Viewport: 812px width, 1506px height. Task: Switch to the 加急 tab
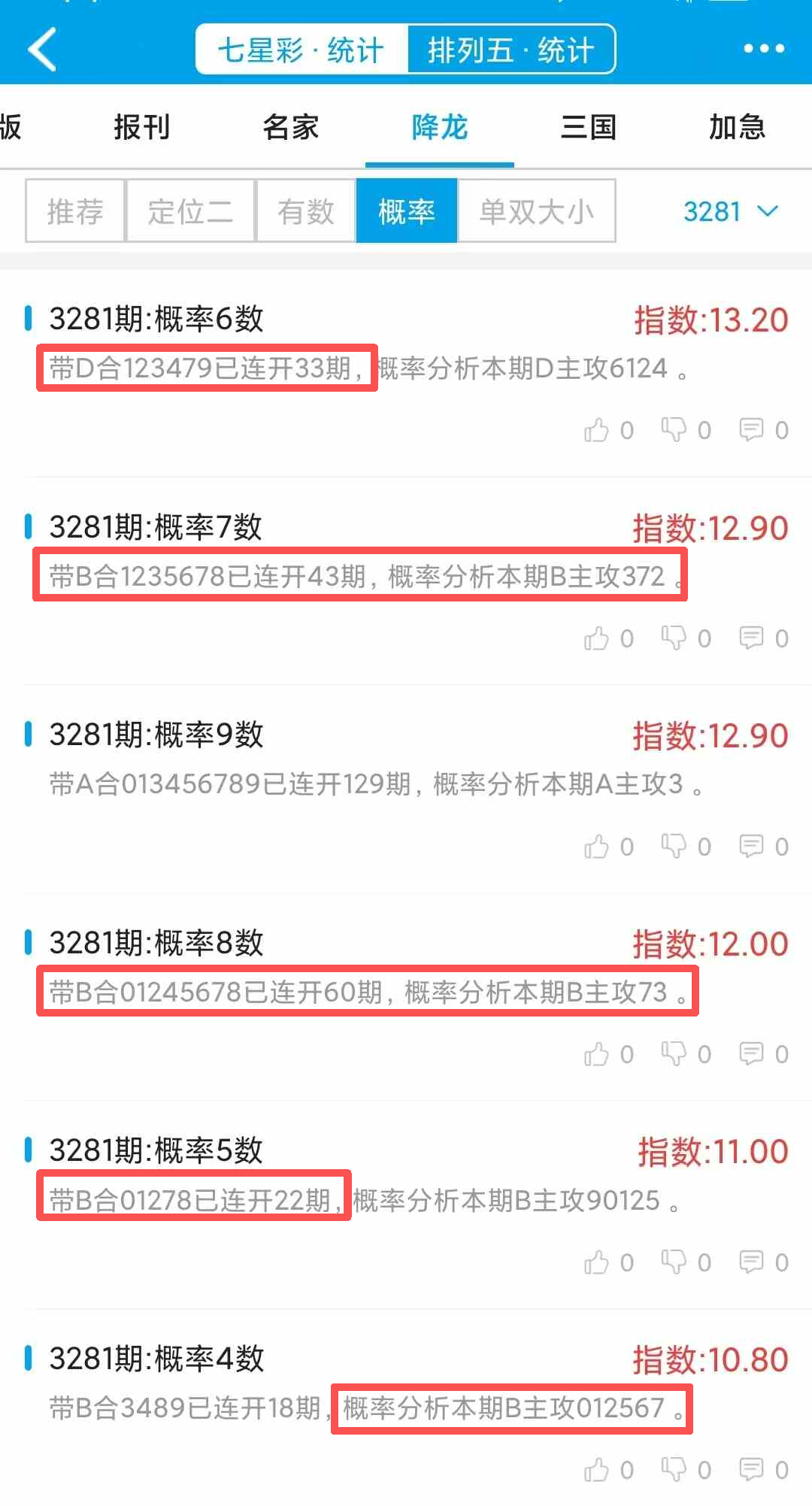click(x=737, y=127)
